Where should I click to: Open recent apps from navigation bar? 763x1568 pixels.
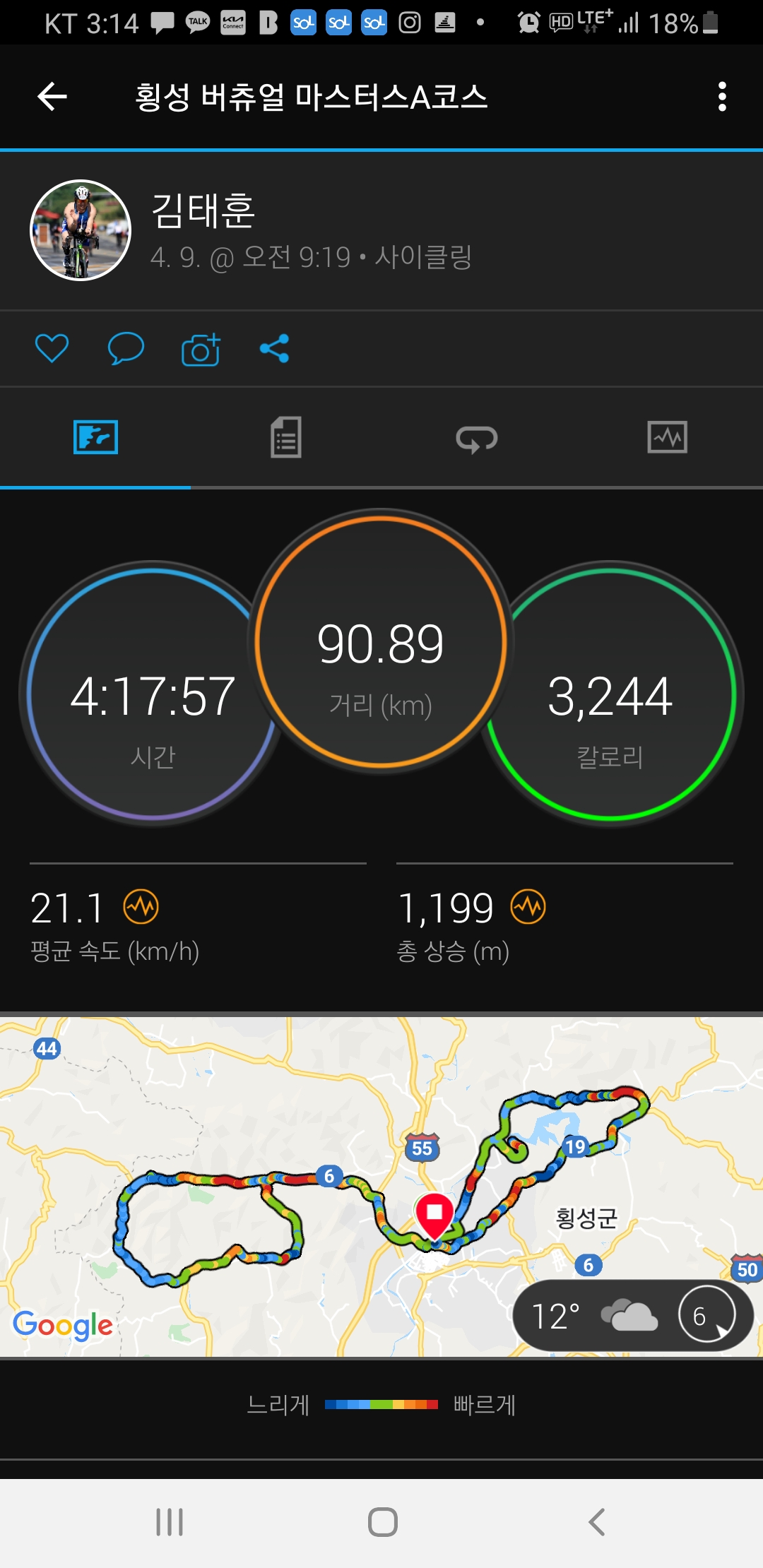pyautogui.click(x=170, y=1521)
